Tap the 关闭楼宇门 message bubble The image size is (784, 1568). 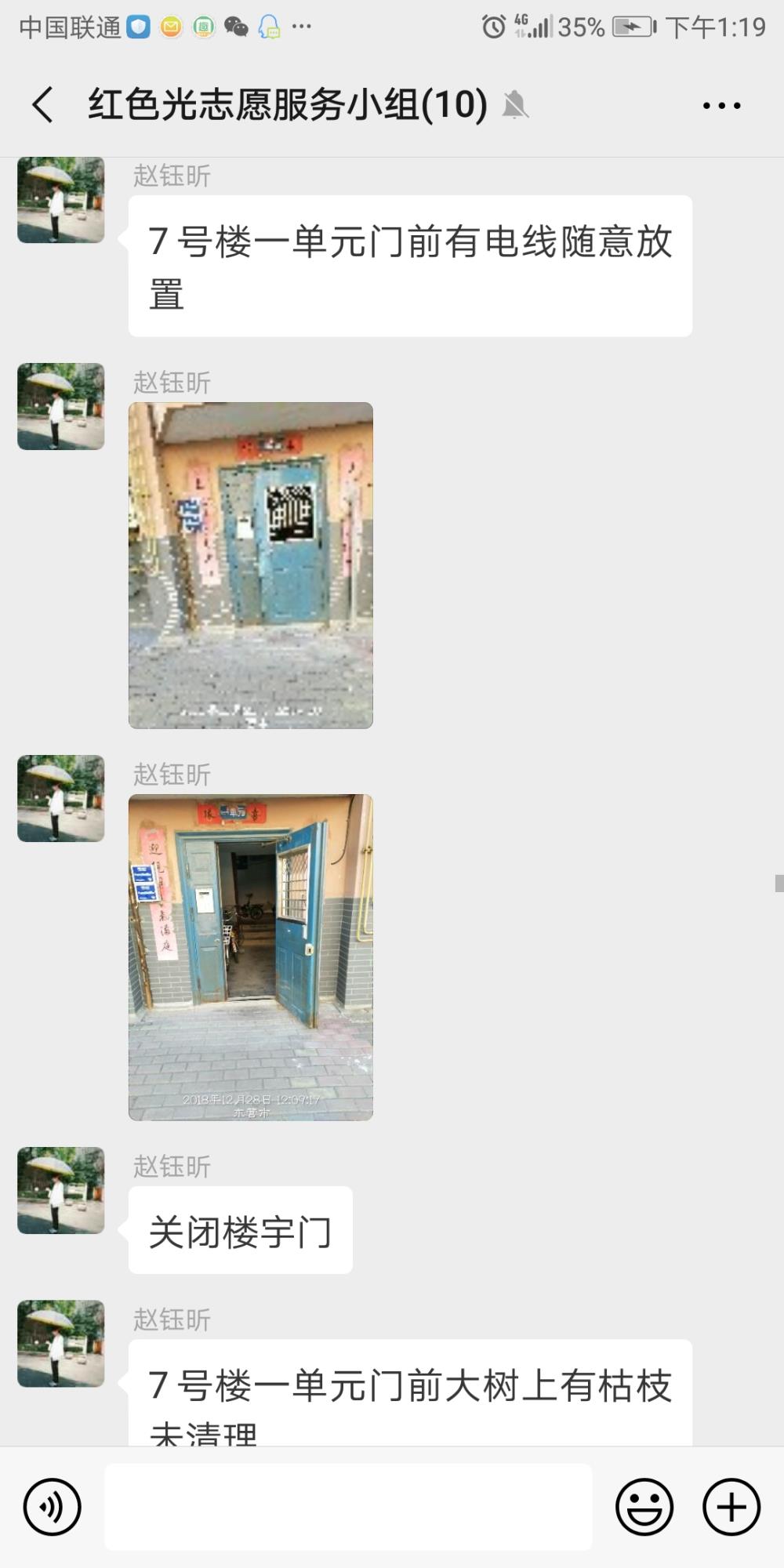tap(241, 1230)
